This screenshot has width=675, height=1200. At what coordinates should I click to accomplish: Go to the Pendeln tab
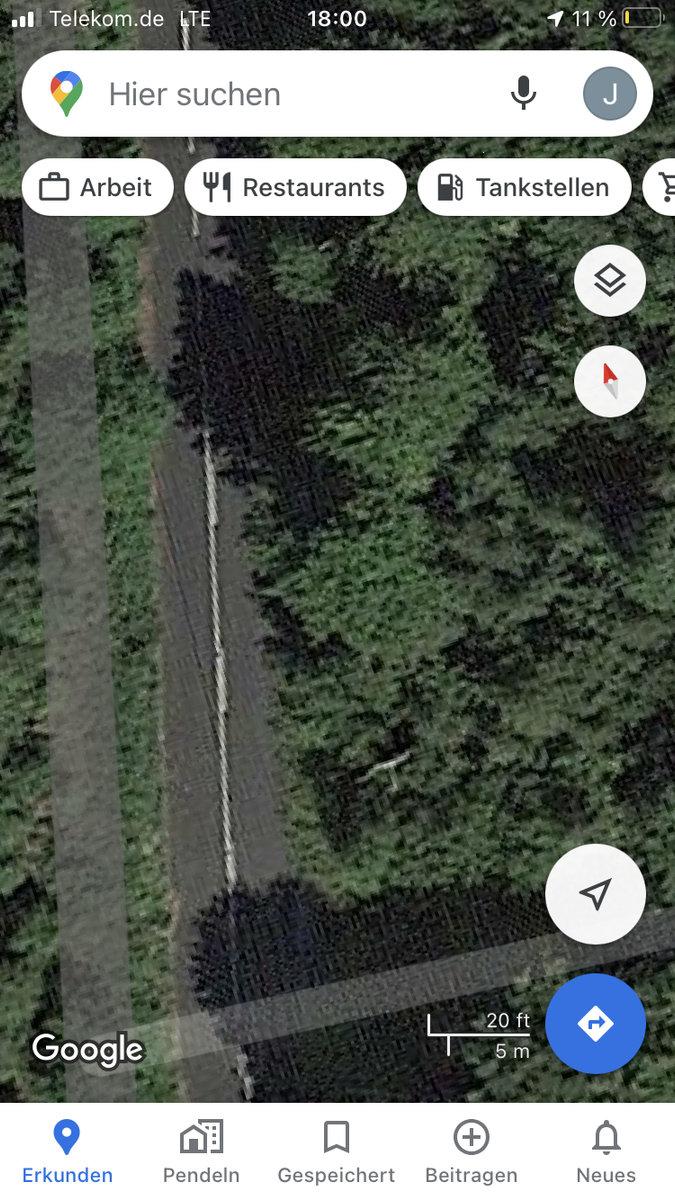[x=201, y=1152]
